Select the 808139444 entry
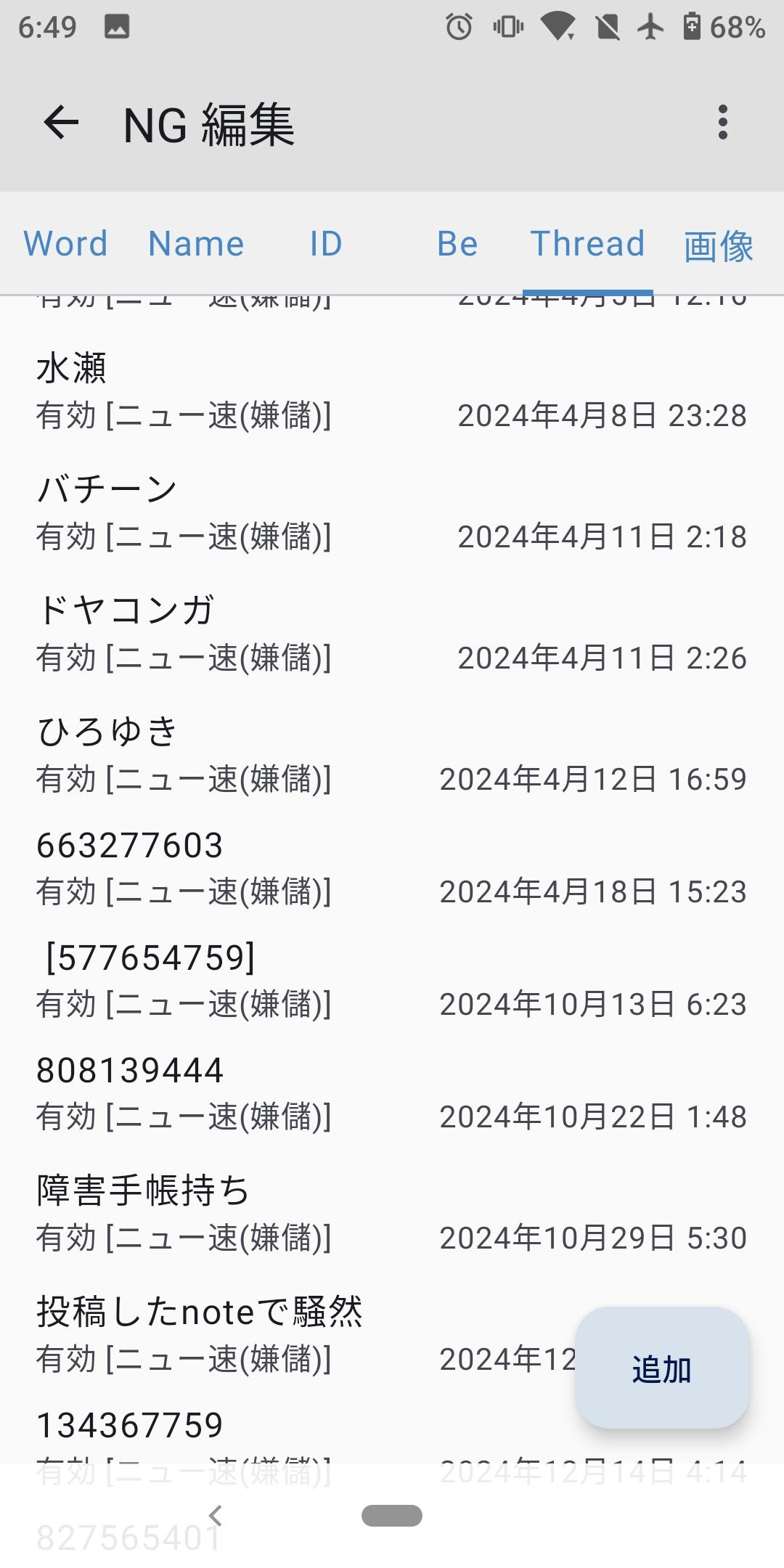Image resolution: width=784 pixels, height=1568 pixels. 392,1093
